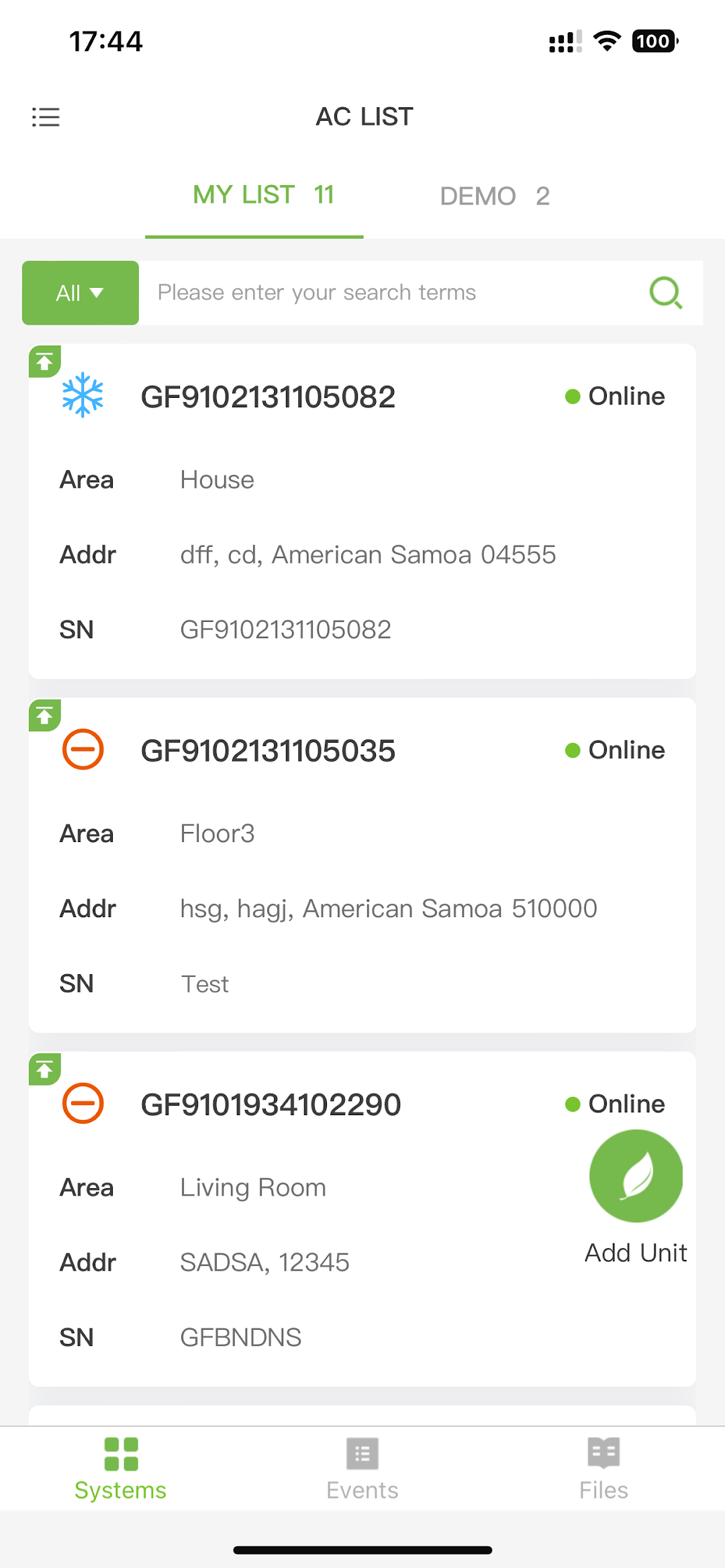Screen dimensions: 725x1568
Task: Pin-to-top icon on GF9102131105035 card
Action: click(44, 715)
